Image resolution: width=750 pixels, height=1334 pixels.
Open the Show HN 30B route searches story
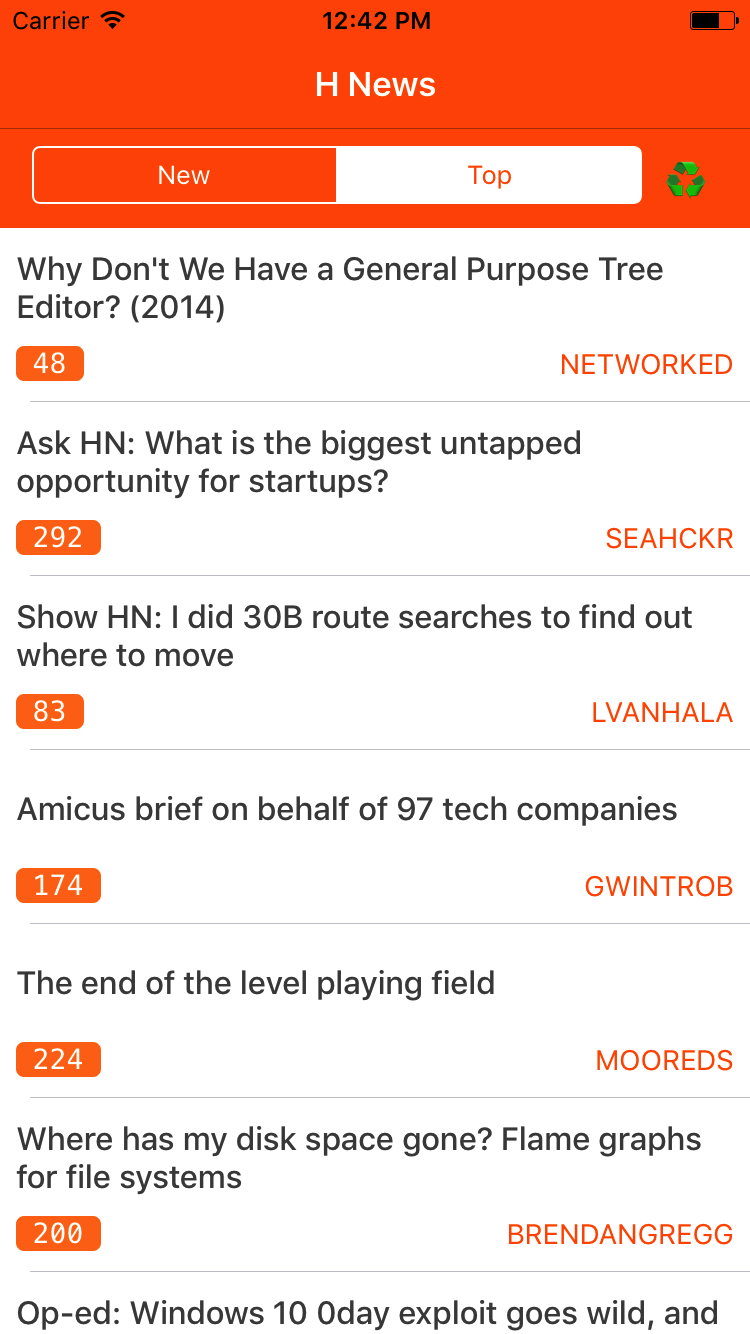354,636
